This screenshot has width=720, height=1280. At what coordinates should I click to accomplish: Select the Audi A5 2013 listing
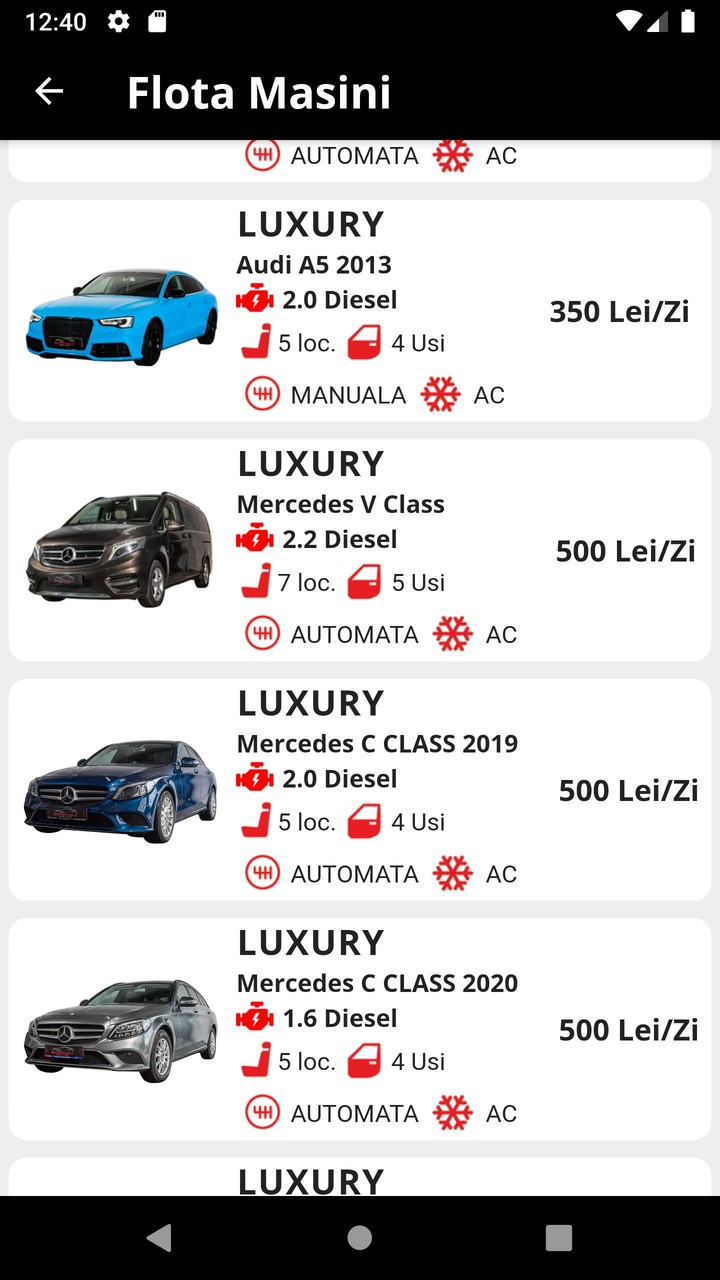tap(360, 307)
